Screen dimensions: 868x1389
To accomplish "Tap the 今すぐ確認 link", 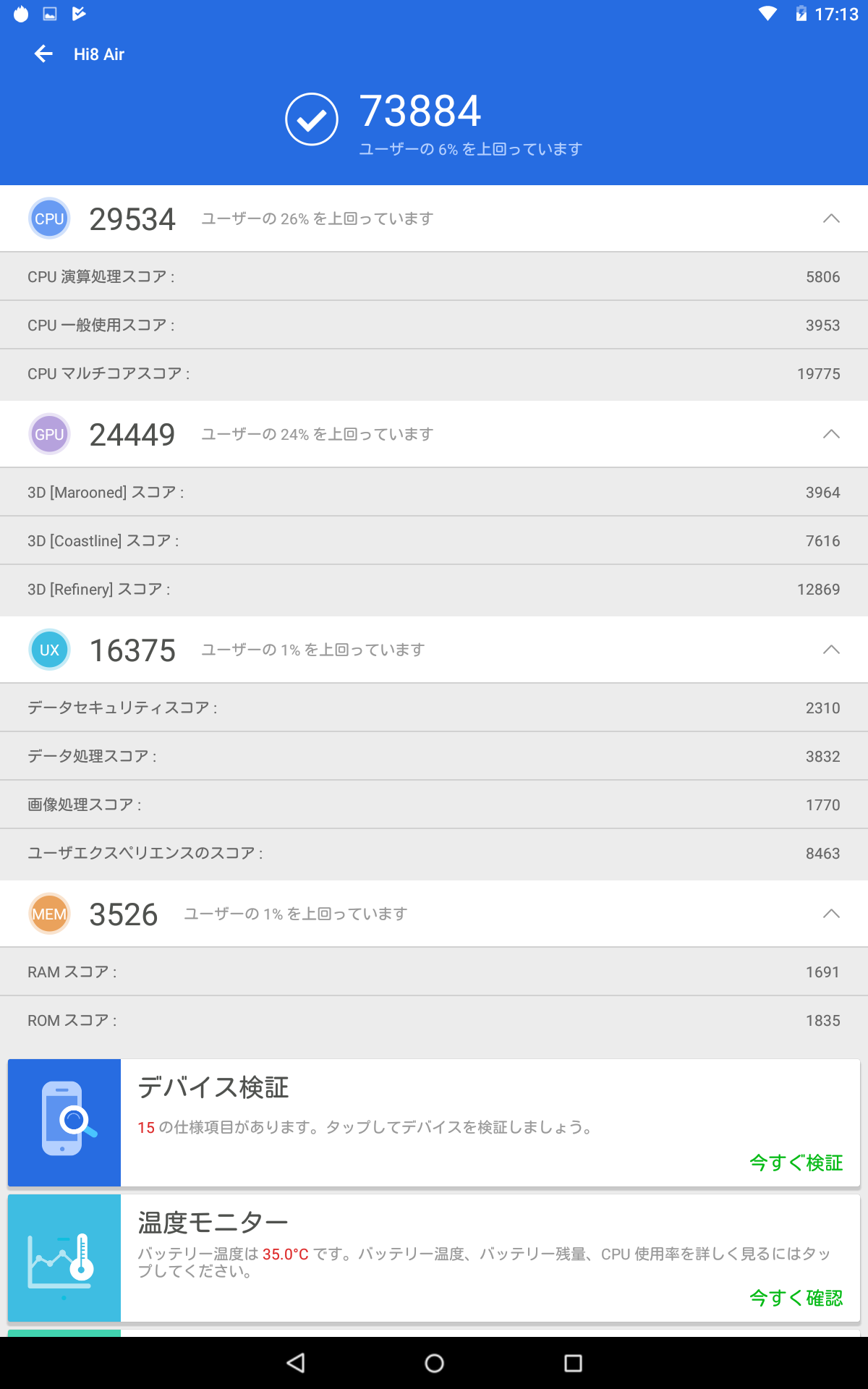I will 796,1298.
